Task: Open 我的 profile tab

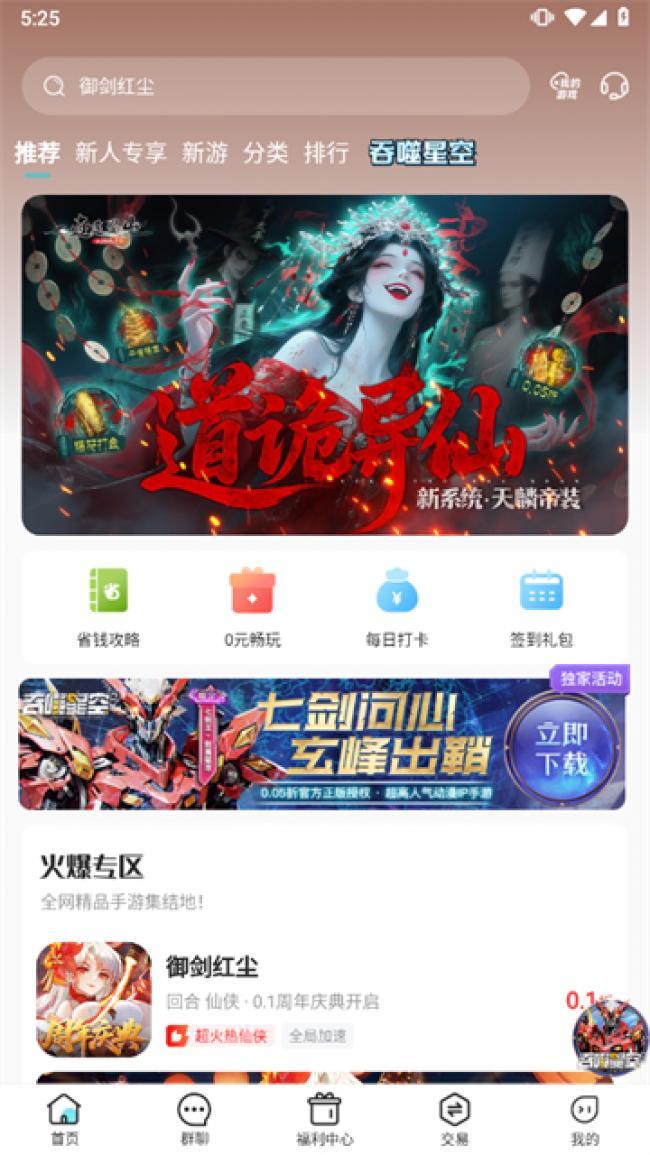Action: tap(584, 1119)
